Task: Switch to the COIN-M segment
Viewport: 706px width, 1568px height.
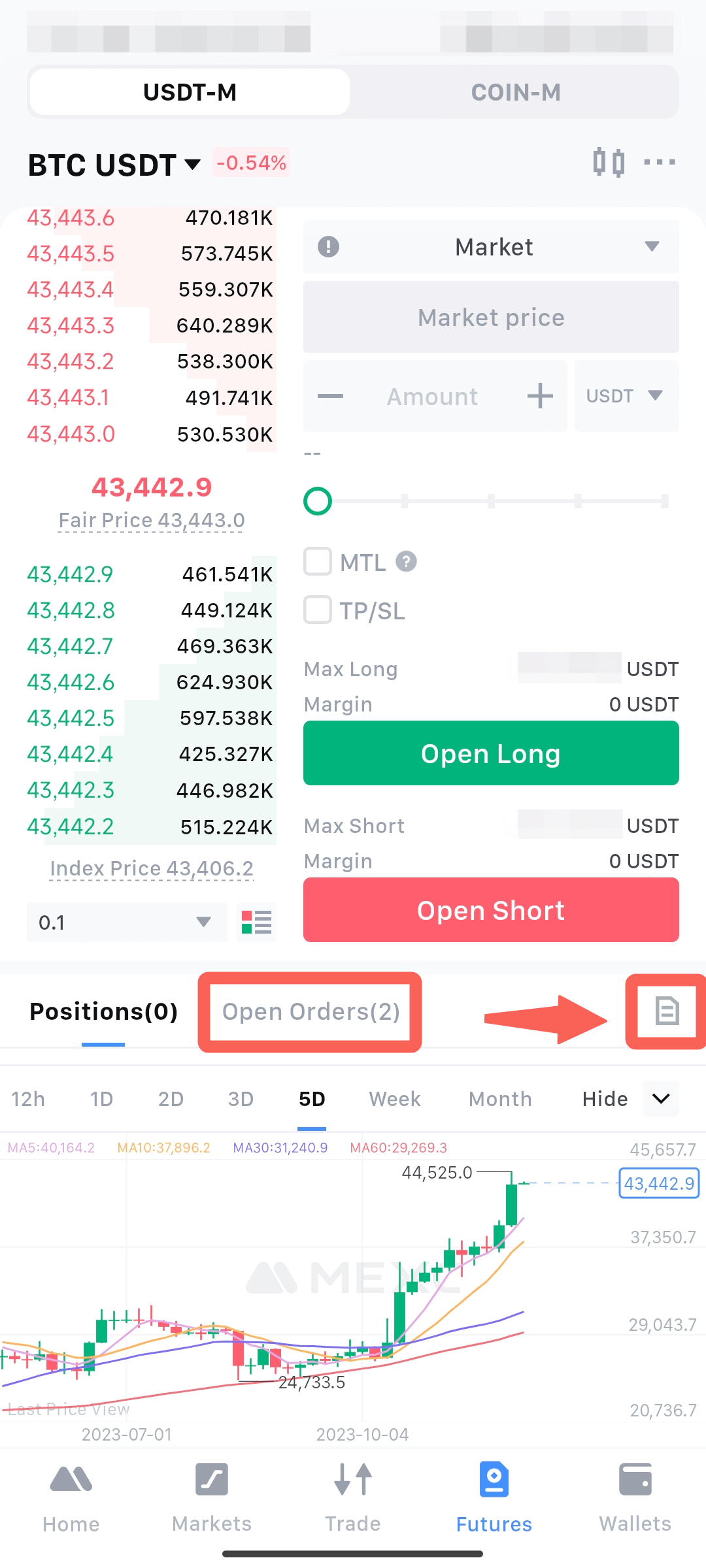Action: point(515,92)
